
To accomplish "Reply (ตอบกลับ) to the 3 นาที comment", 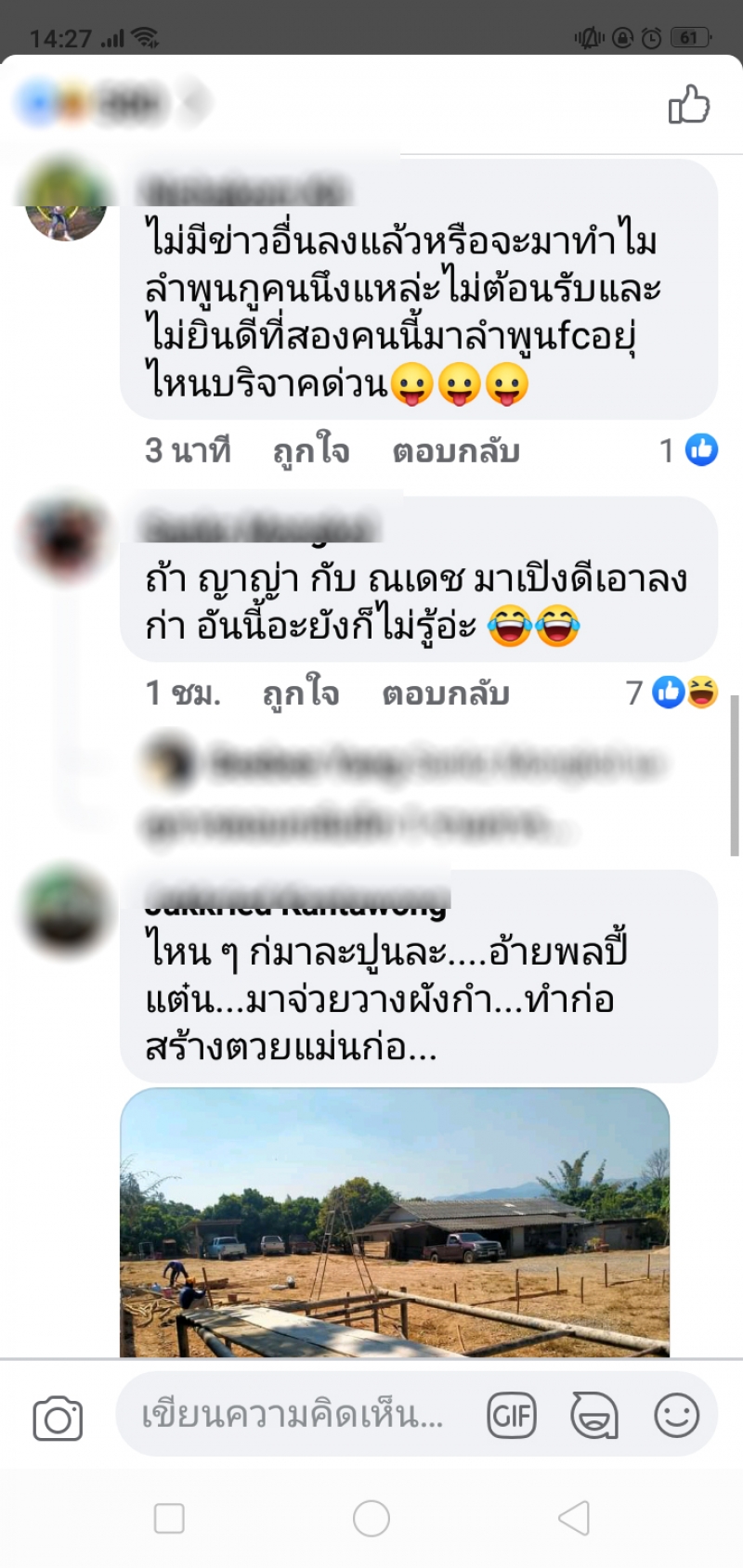I will [455, 451].
